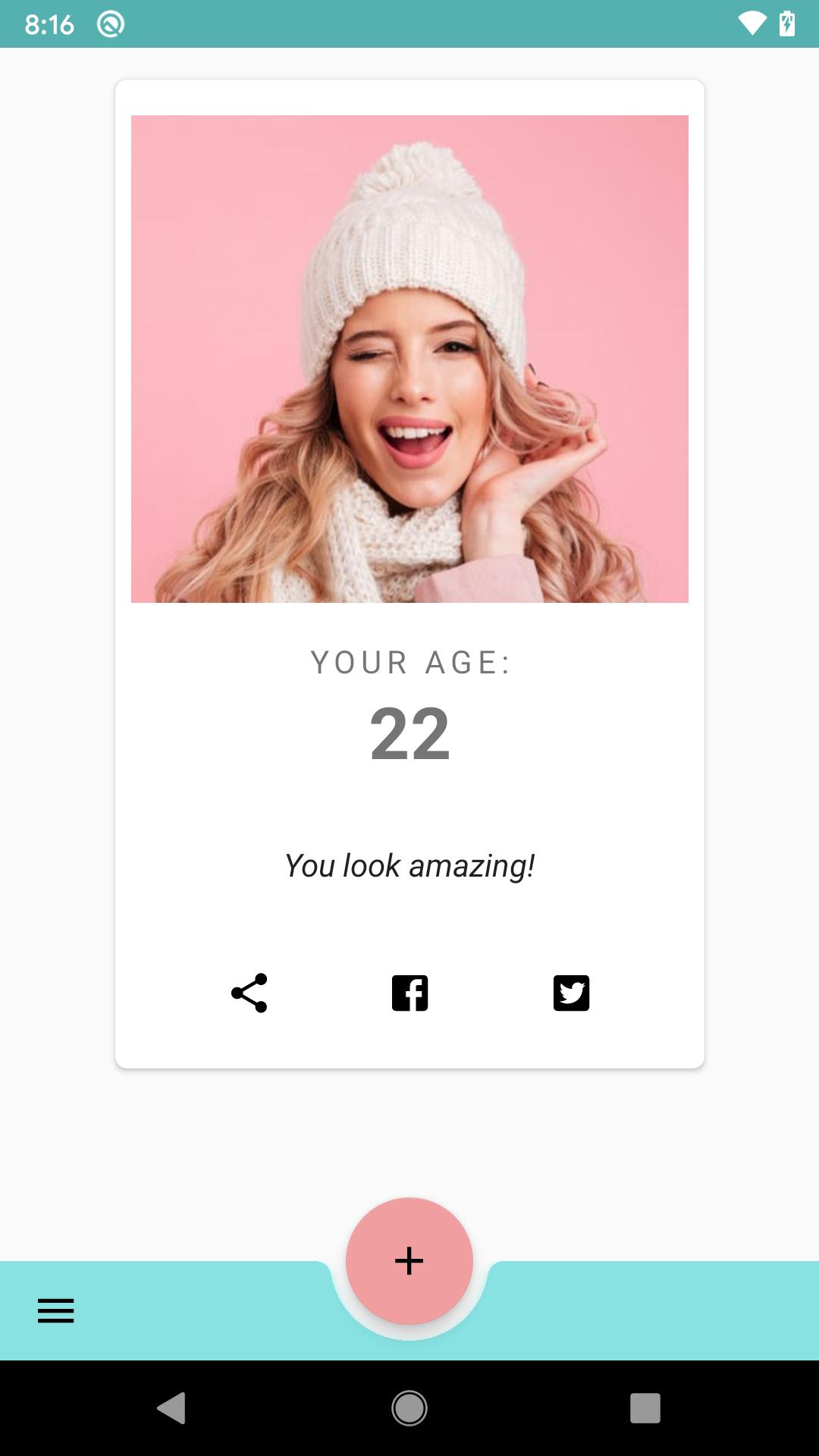Go to the system home screen
Viewport: 819px width, 1456px height.
coord(409,1408)
